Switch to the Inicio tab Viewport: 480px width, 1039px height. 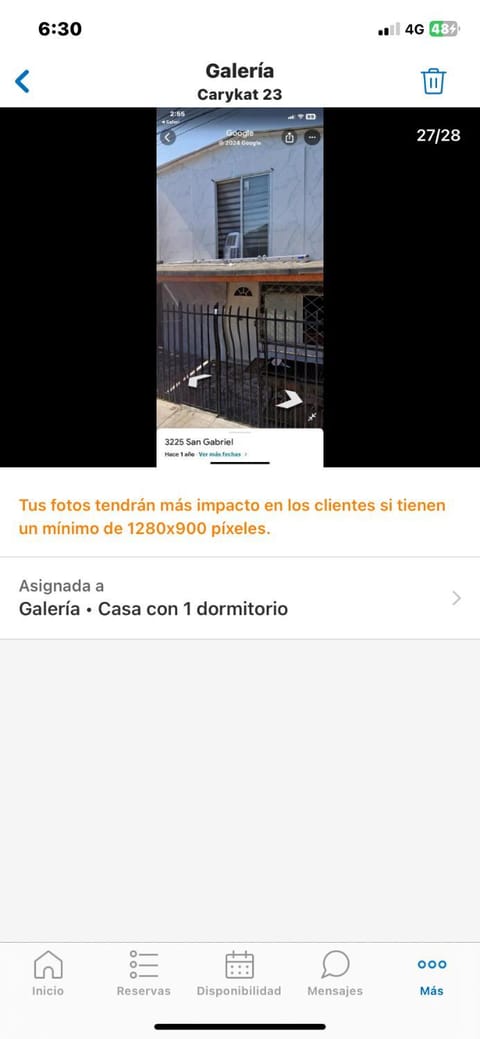point(48,973)
